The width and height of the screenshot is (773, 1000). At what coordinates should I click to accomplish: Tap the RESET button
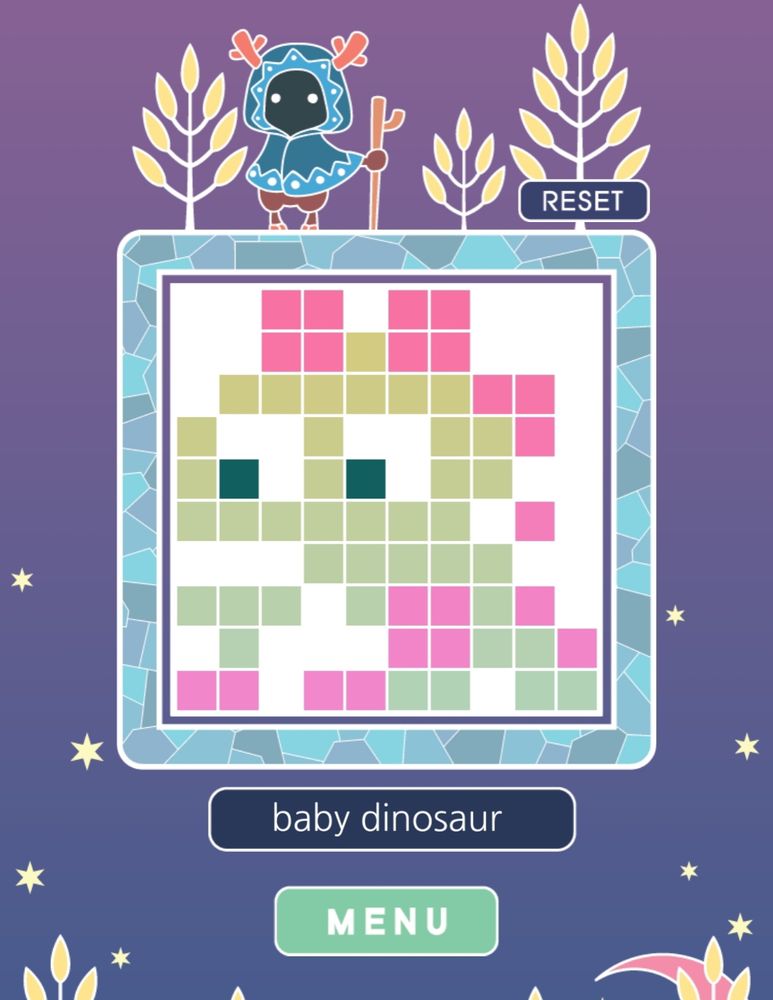583,201
